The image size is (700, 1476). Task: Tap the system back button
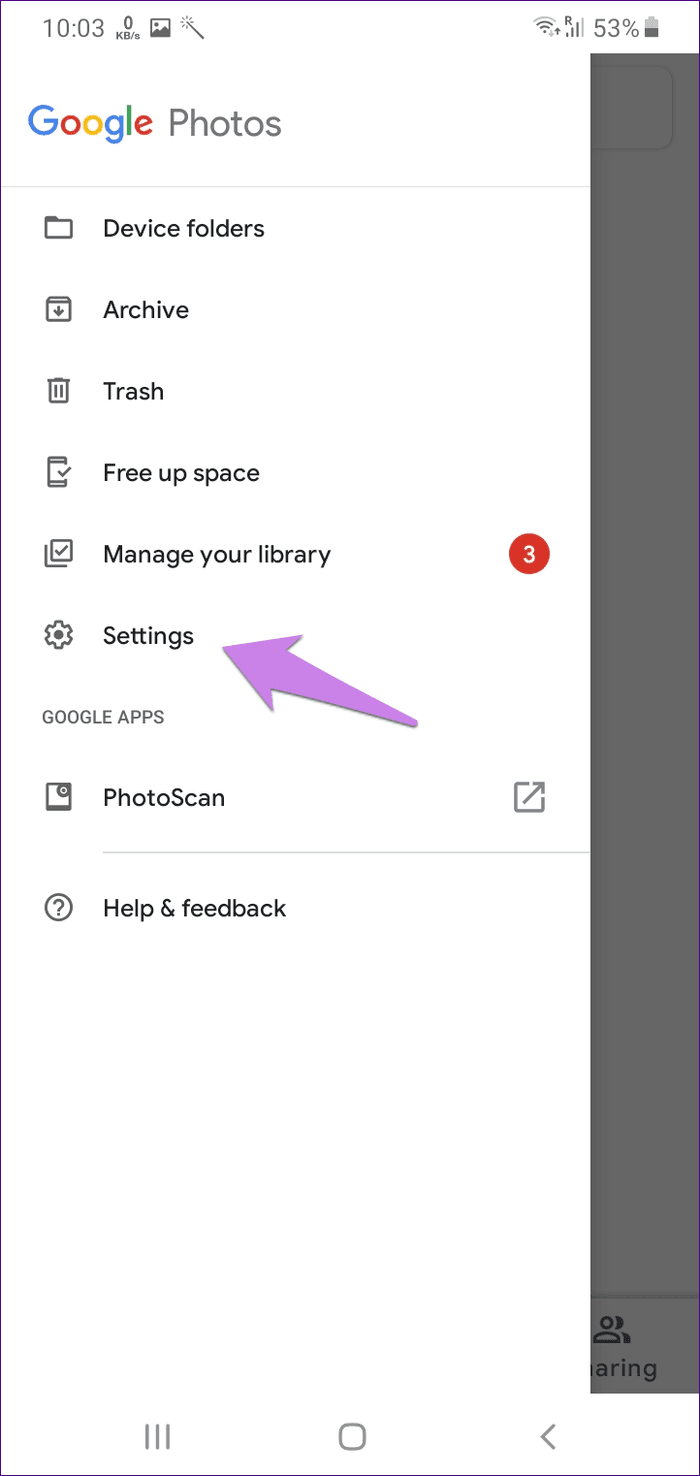click(547, 1437)
